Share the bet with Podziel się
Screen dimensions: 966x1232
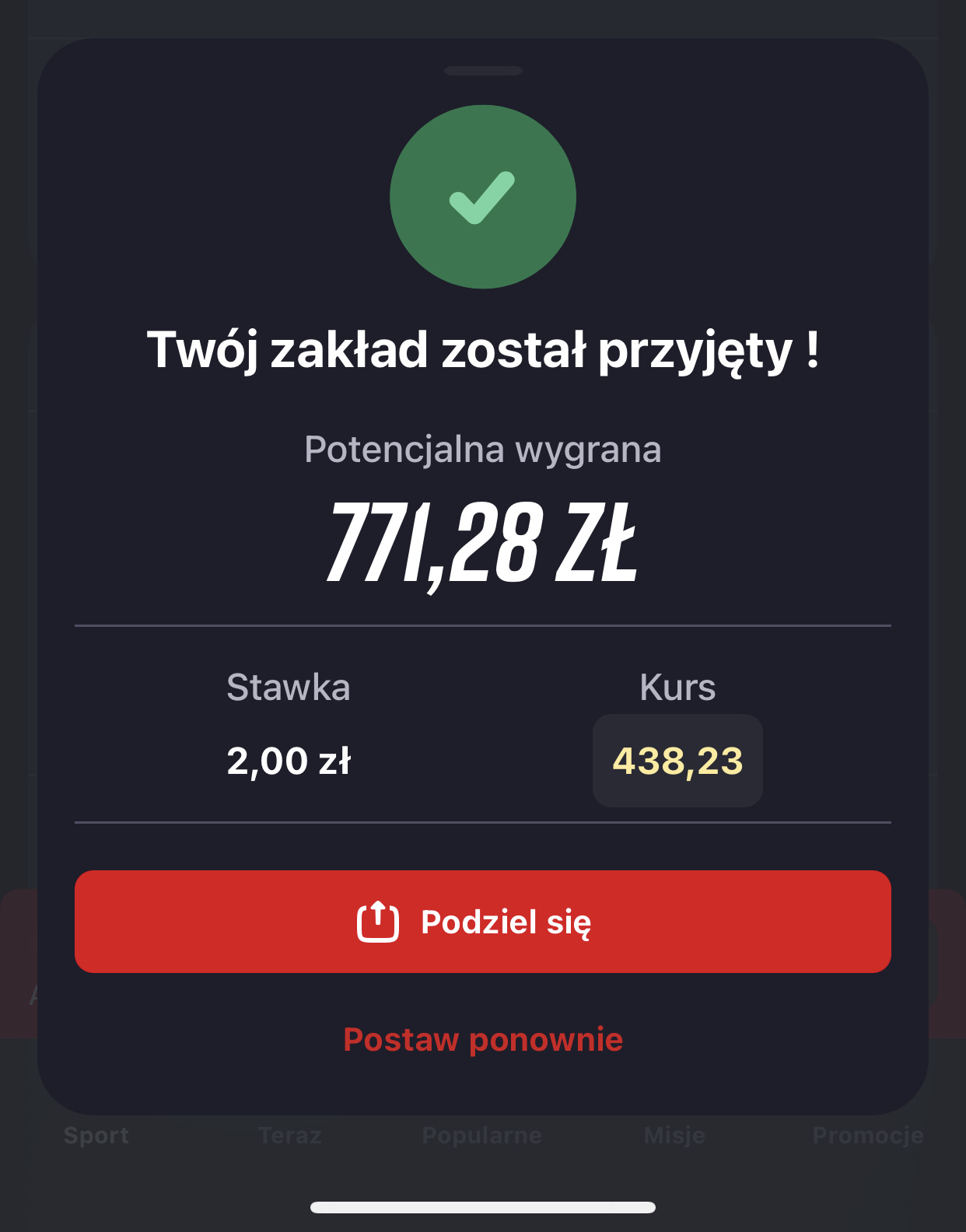(482, 922)
